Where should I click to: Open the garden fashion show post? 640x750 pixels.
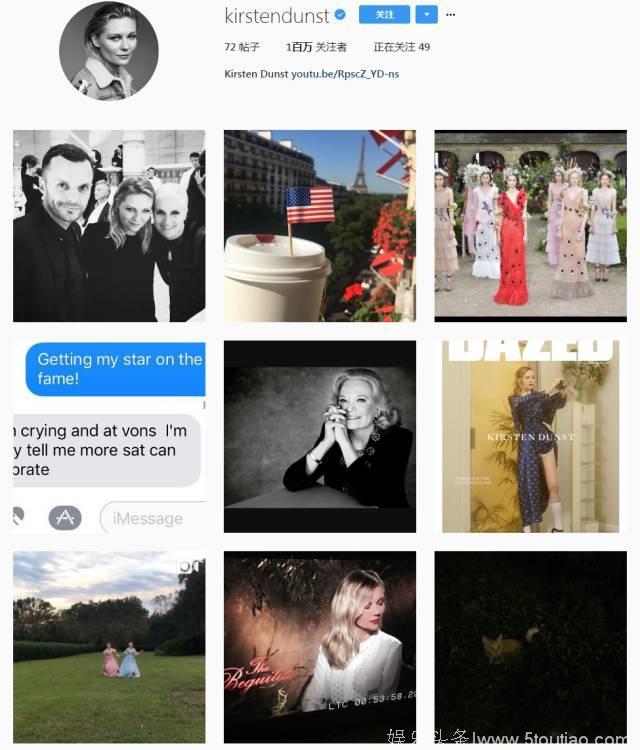click(530, 226)
